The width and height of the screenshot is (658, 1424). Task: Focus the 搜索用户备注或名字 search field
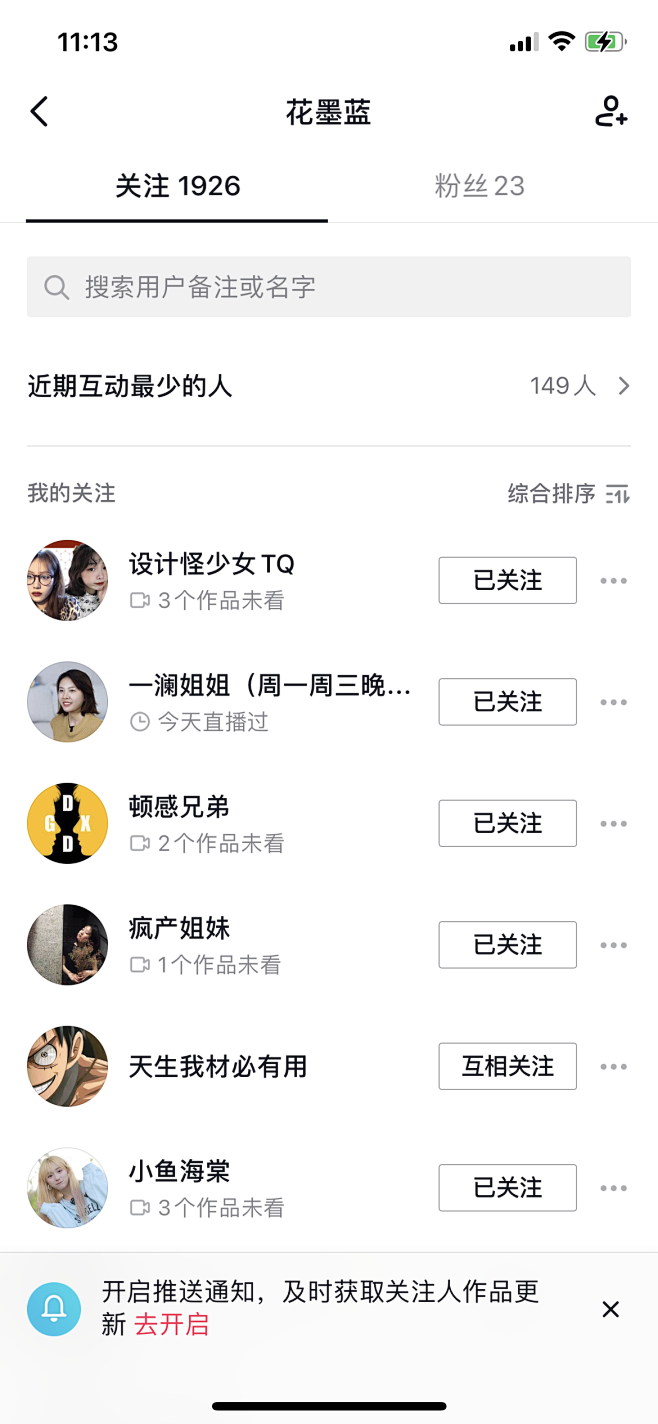(328, 287)
